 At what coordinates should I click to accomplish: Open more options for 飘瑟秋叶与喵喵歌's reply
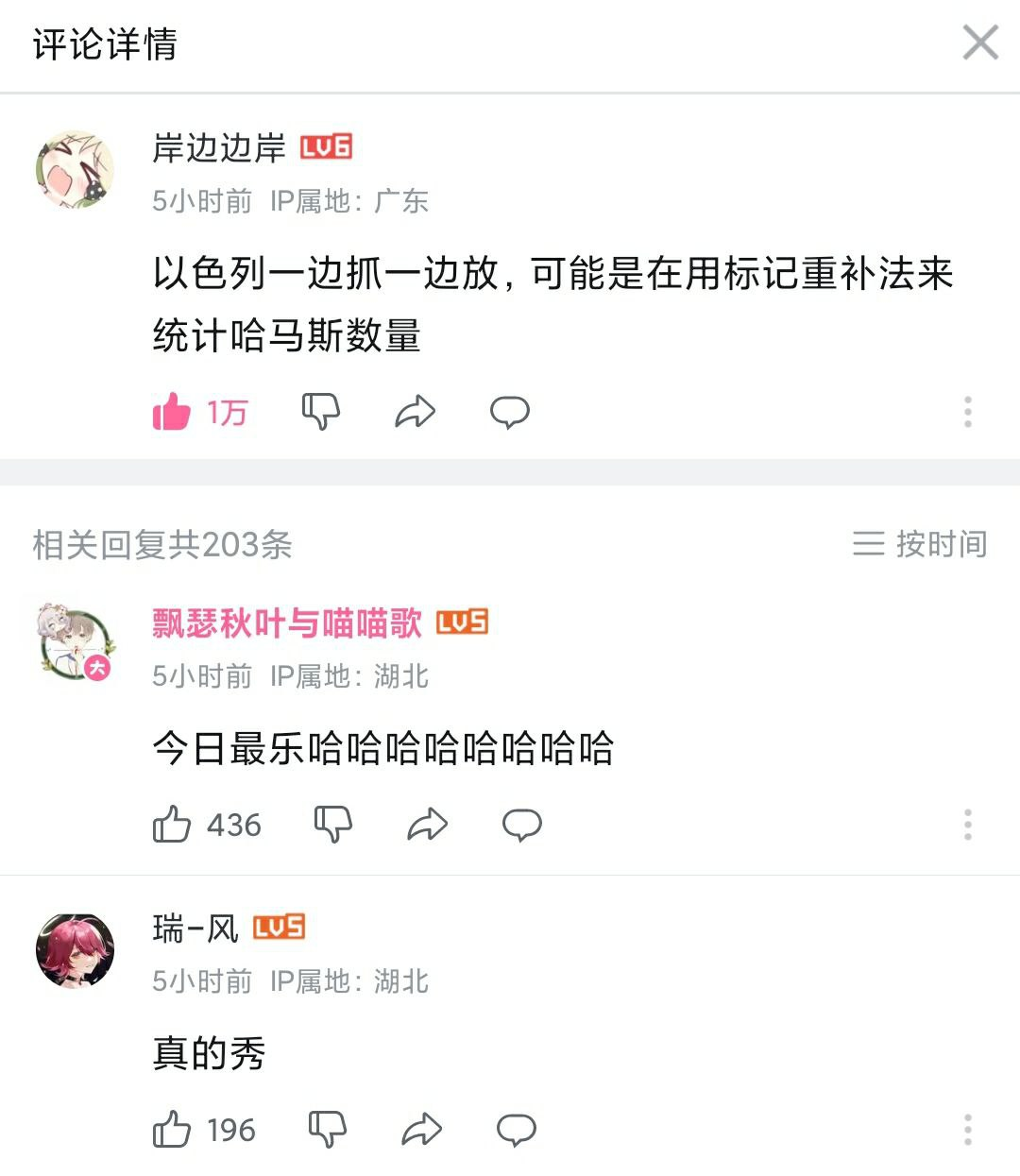pyautogui.click(x=967, y=825)
